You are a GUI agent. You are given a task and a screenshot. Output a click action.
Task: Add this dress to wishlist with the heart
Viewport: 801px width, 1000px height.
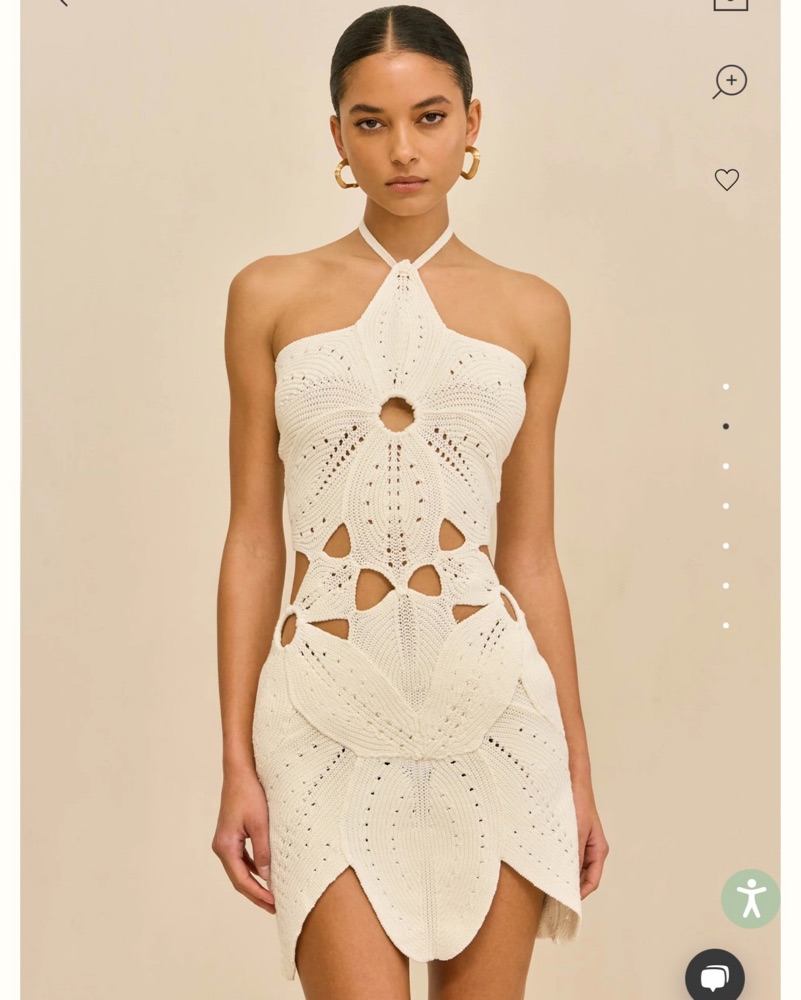tap(727, 180)
